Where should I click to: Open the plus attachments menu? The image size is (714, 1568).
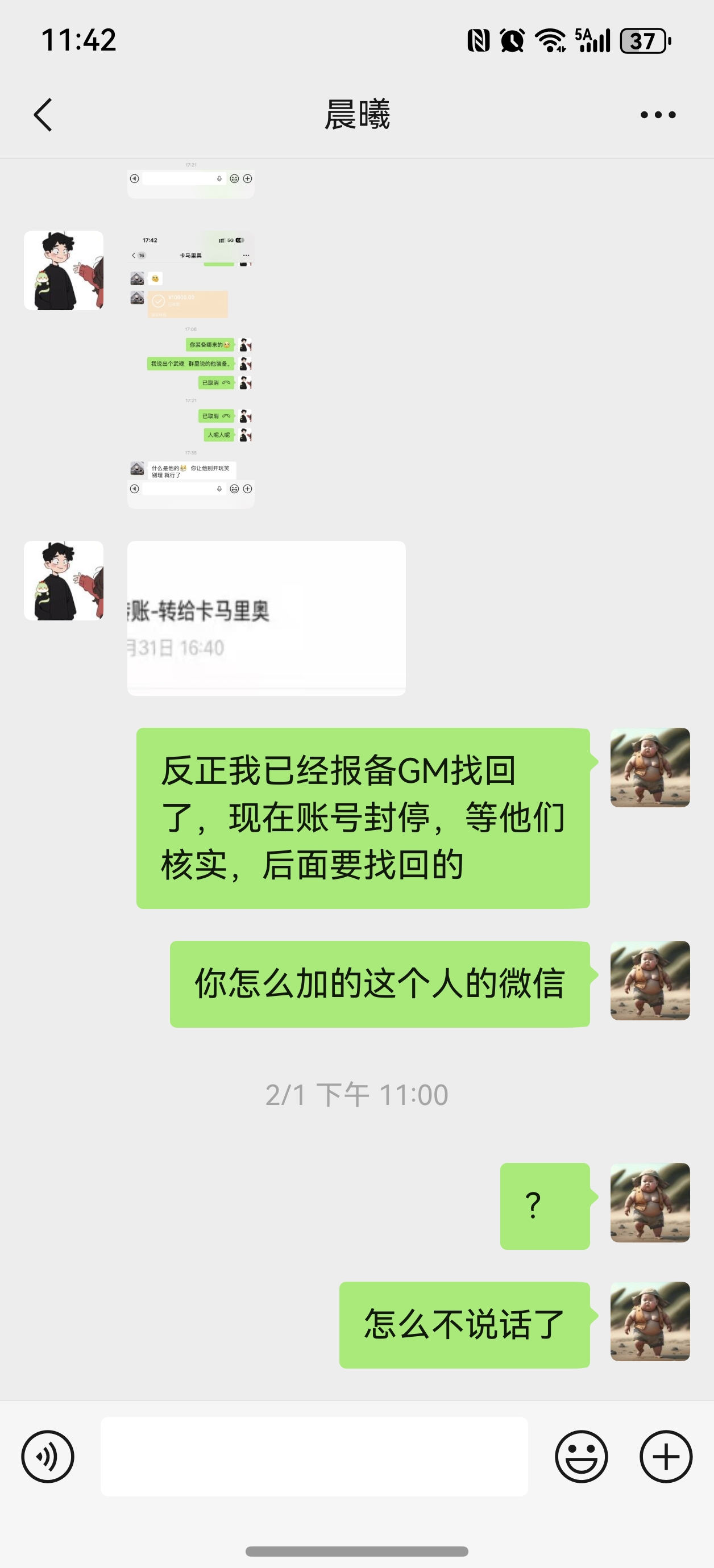click(x=666, y=1457)
